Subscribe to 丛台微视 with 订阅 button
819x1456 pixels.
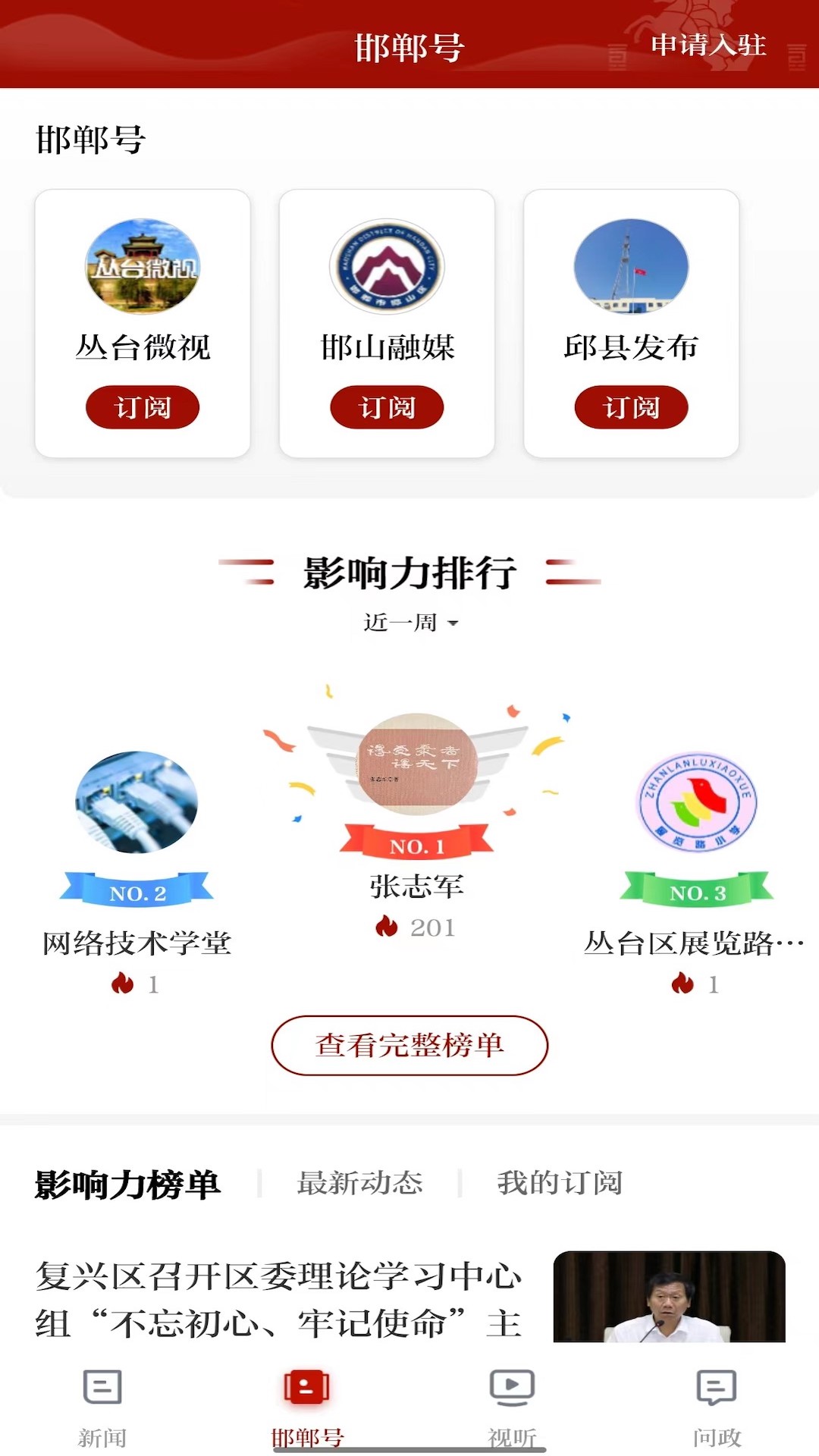pos(142,406)
